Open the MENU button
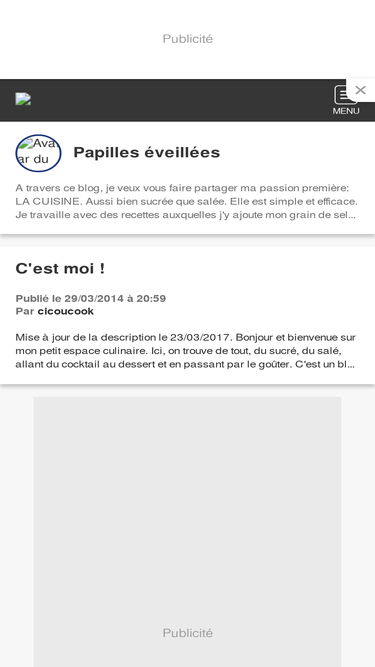Image resolution: width=375 pixels, height=667 pixels. (x=345, y=100)
